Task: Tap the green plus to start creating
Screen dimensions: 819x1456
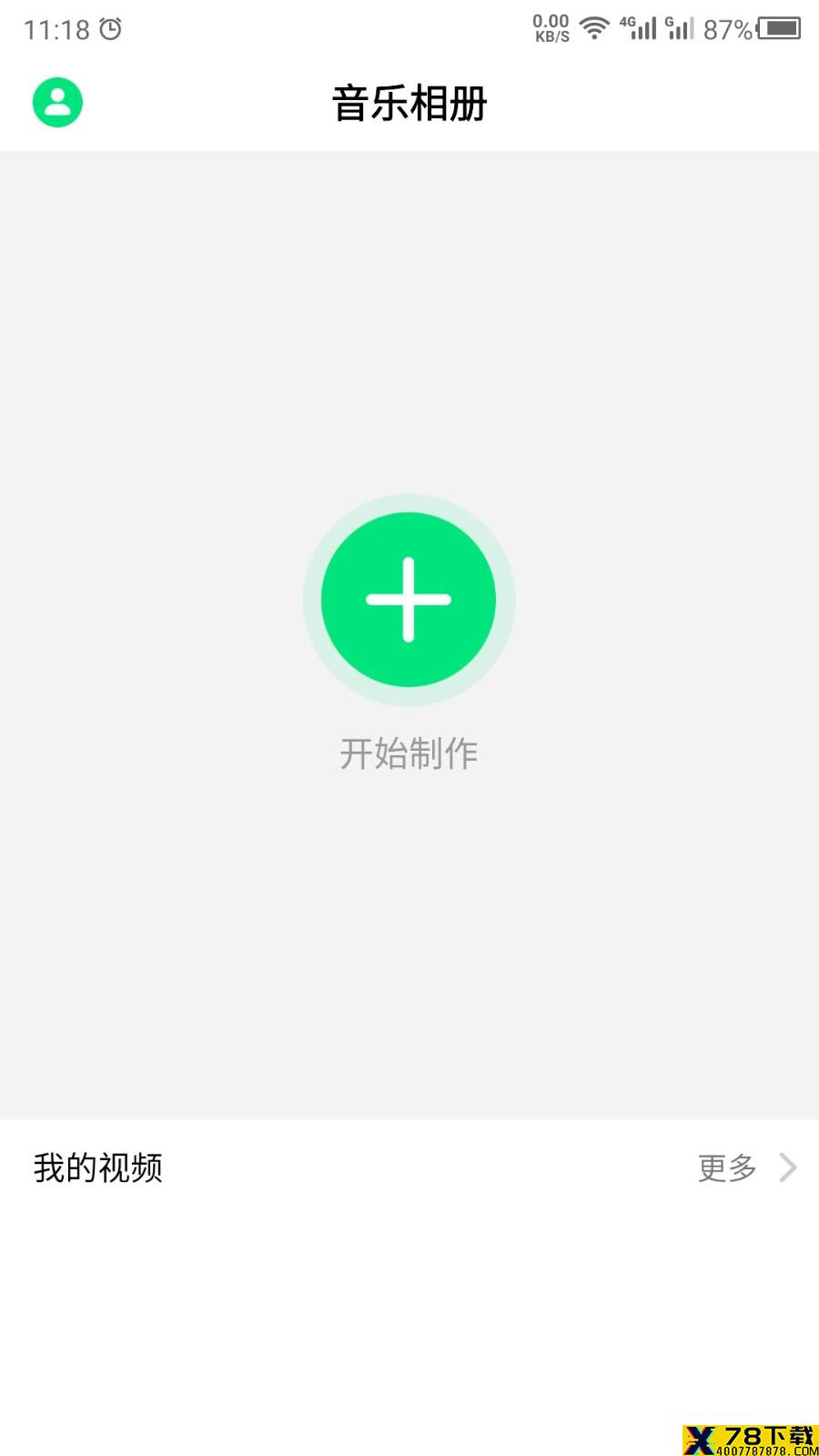Action: [x=409, y=600]
